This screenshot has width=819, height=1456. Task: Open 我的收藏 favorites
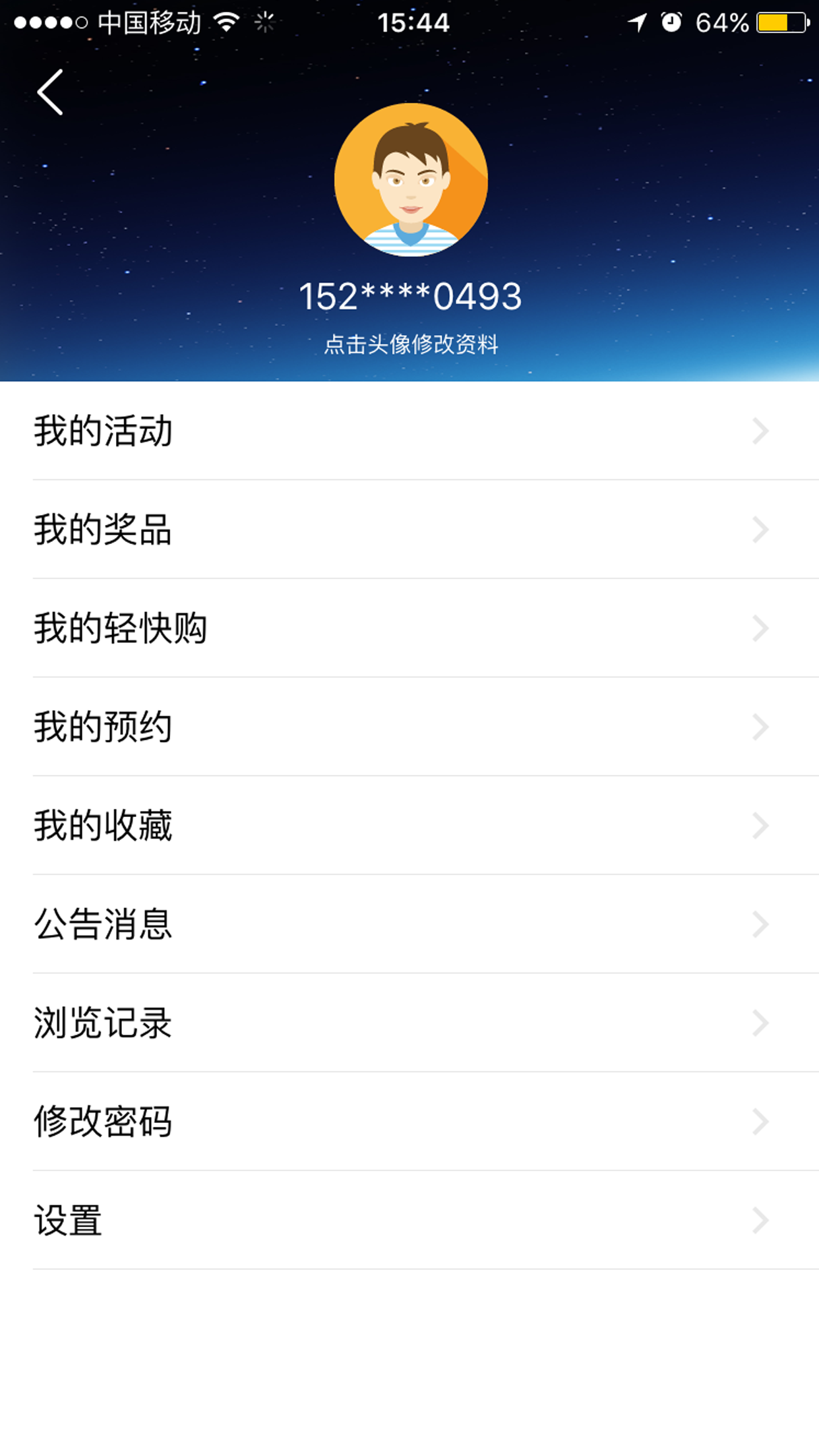pyautogui.click(x=409, y=826)
